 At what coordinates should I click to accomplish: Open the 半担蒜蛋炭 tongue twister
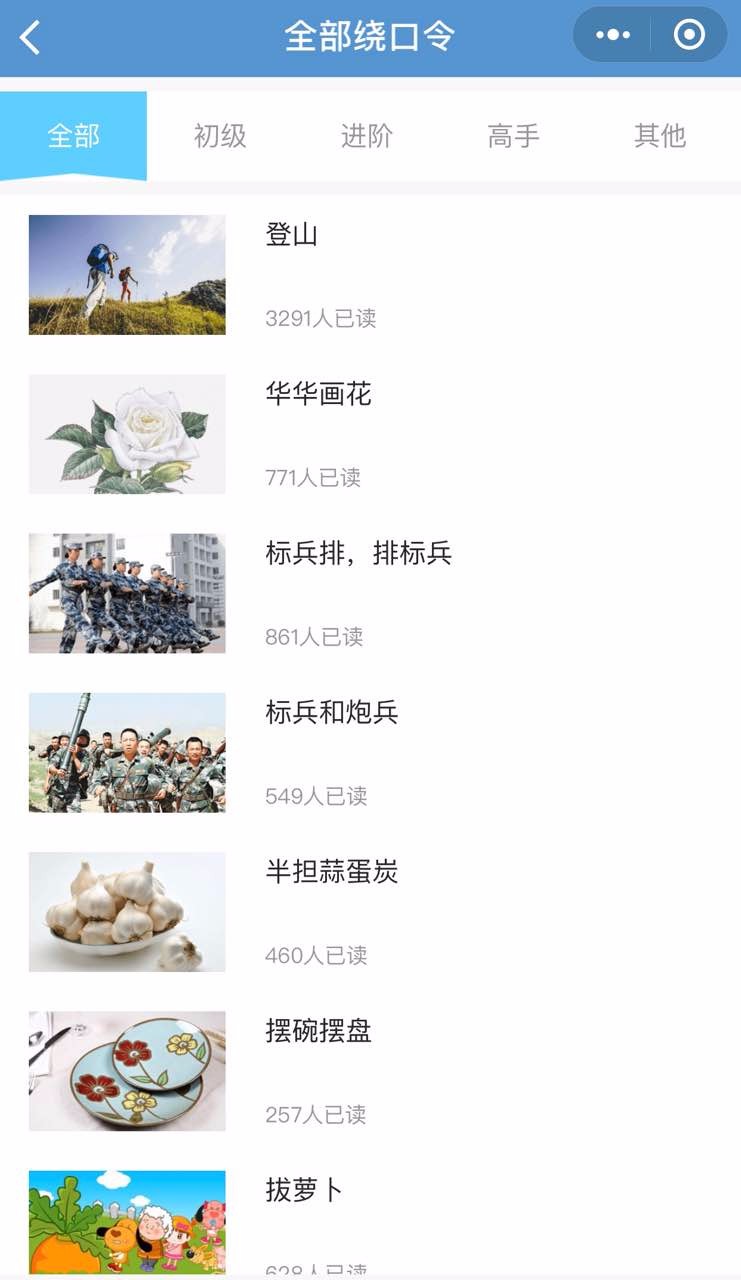[x=370, y=912]
